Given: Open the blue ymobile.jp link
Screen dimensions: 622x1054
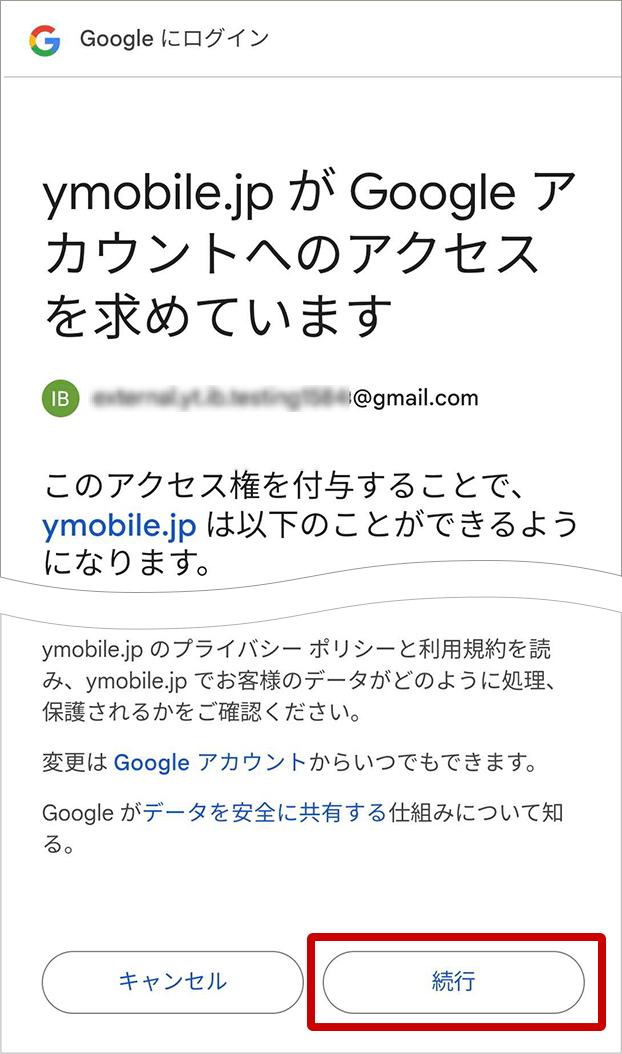Looking at the screenshot, I should [x=118, y=525].
